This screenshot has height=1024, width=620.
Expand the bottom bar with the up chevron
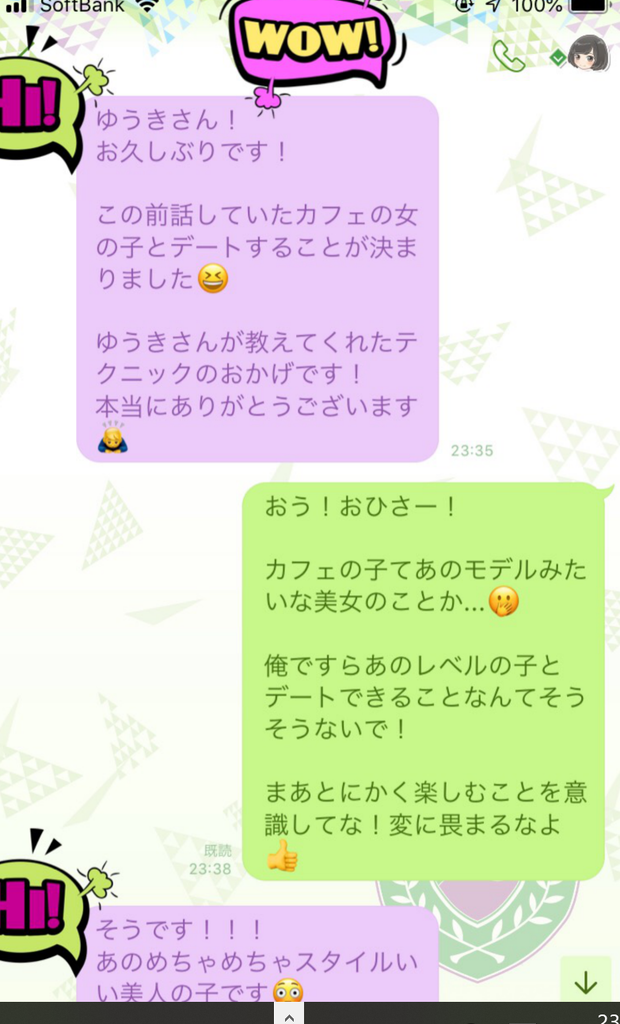point(288,1015)
